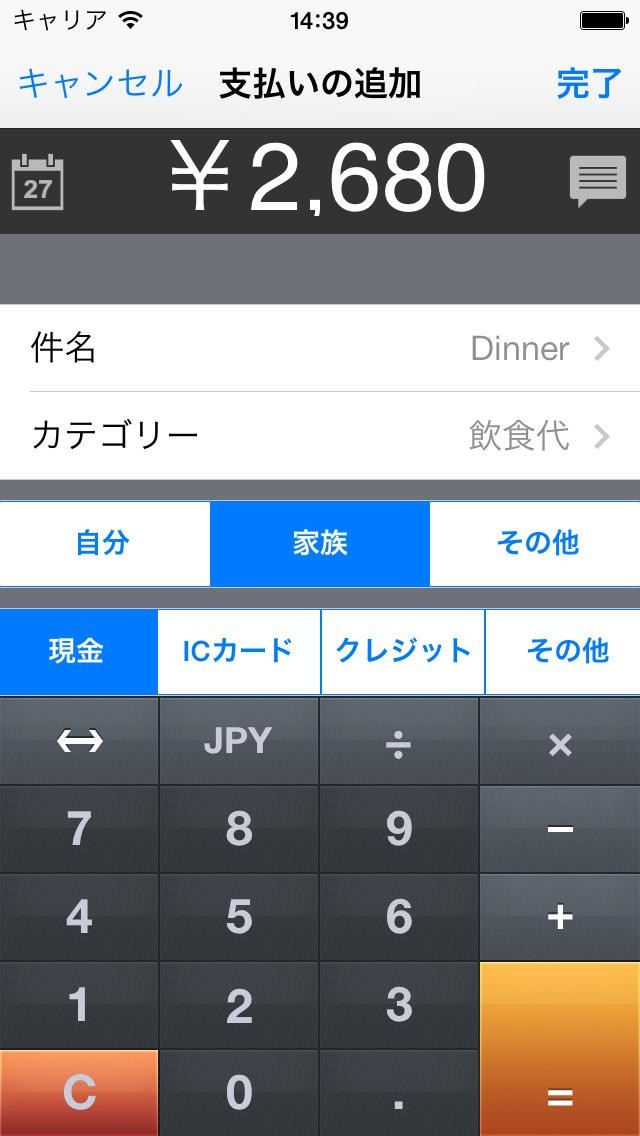This screenshot has height=1136, width=640.
Task: Tap the equals key
Action: [560, 1050]
